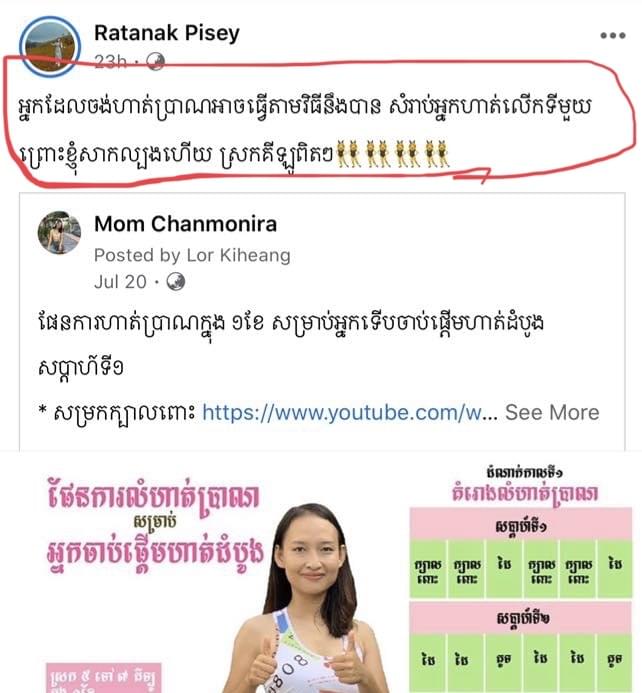Open Ratanak Pisey's profile picture
Screen dimensions: 642x693
49,44
